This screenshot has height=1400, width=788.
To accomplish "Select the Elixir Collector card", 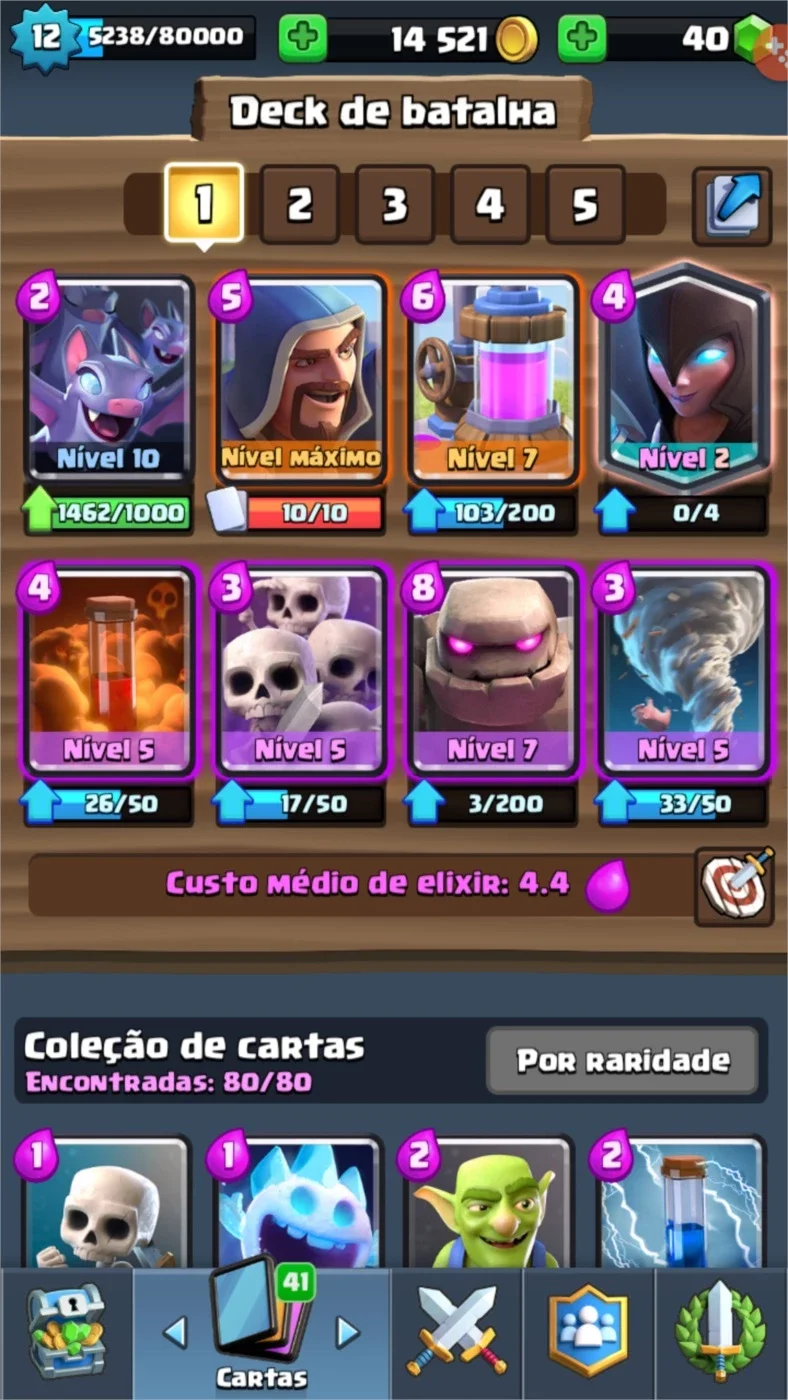I will (492, 380).
